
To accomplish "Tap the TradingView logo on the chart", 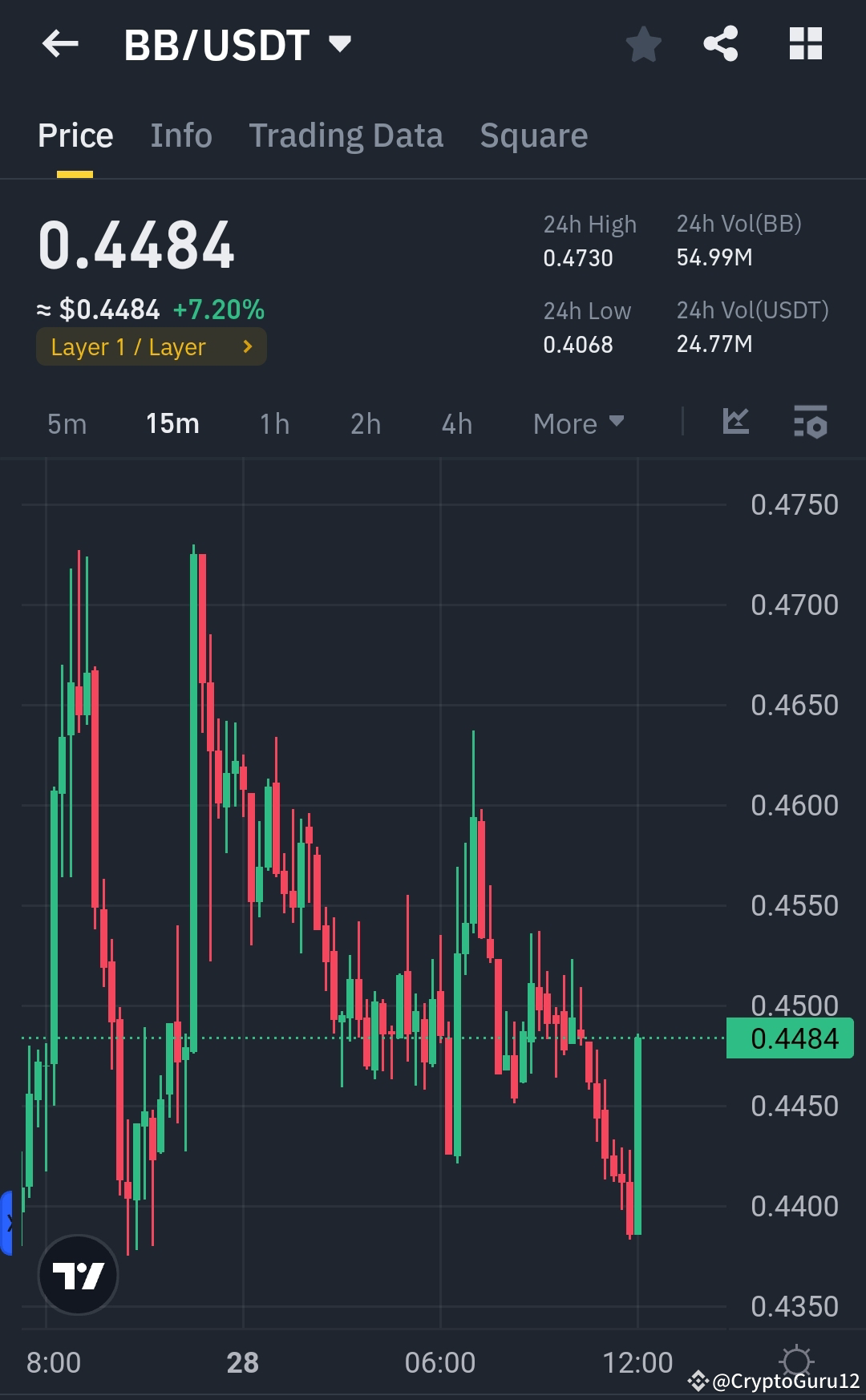I will pos(78,1275).
